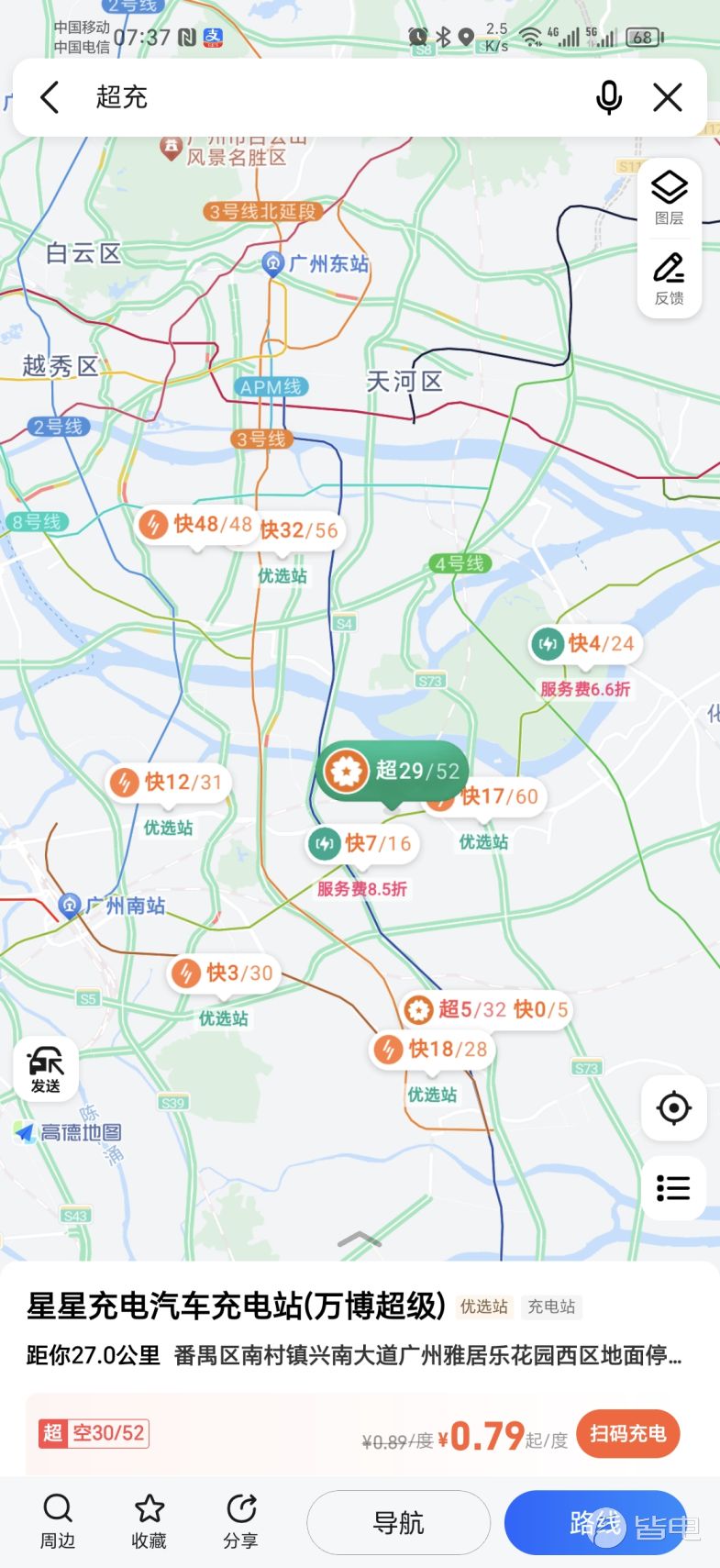This screenshot has height=1568, width=720.
Task: Go back using the left arrow
Action: coord(50,97)
